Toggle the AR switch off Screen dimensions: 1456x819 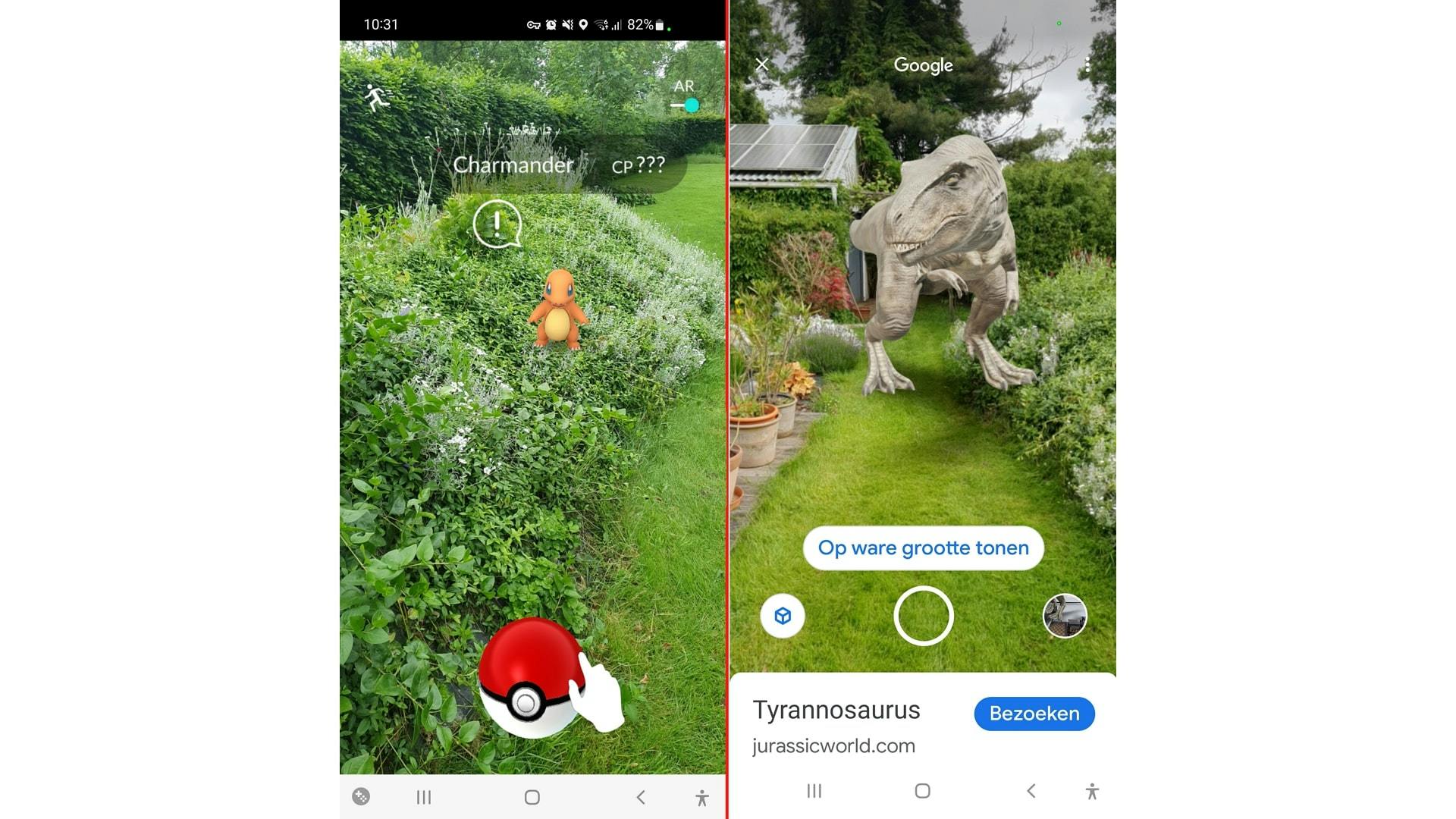coord(686,105)
